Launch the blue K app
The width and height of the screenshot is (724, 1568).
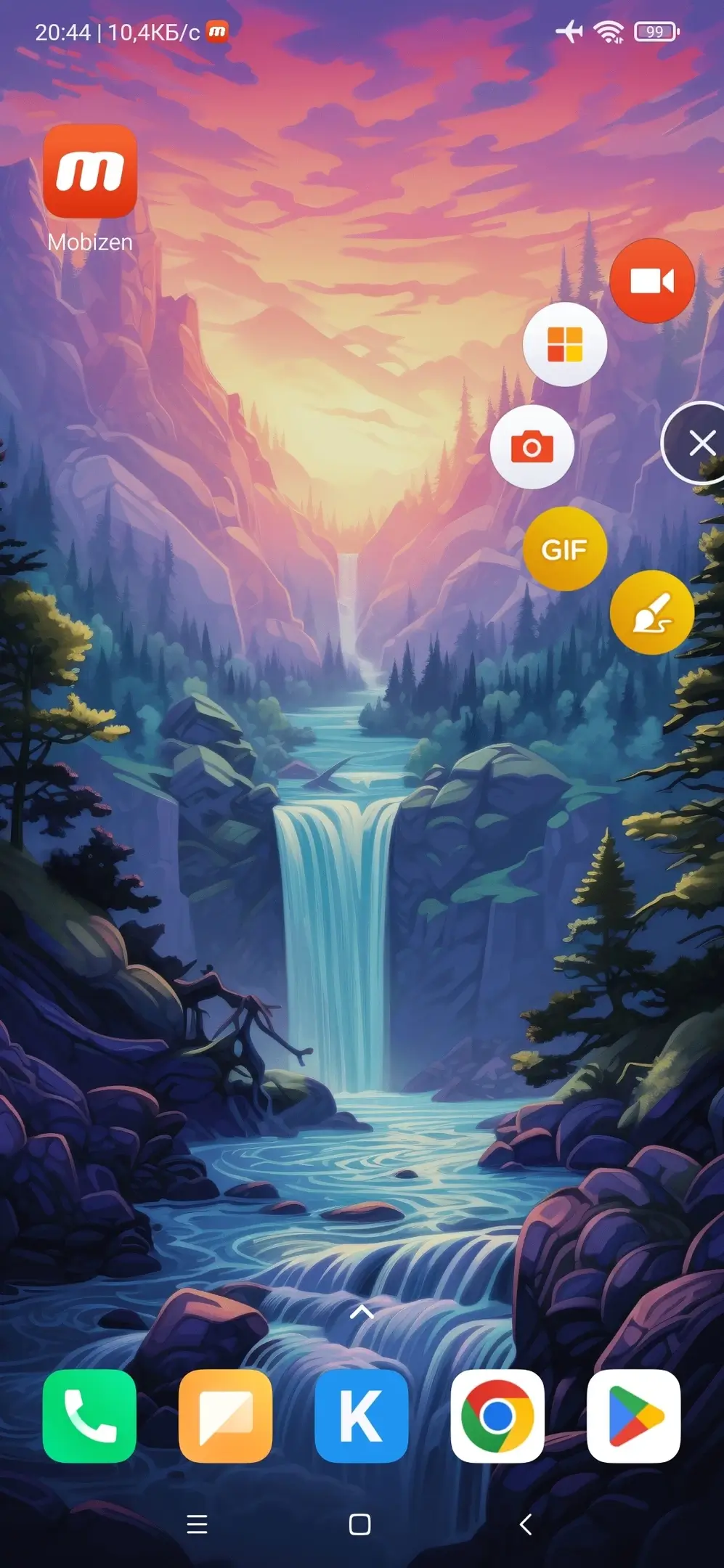(362, 1416)
